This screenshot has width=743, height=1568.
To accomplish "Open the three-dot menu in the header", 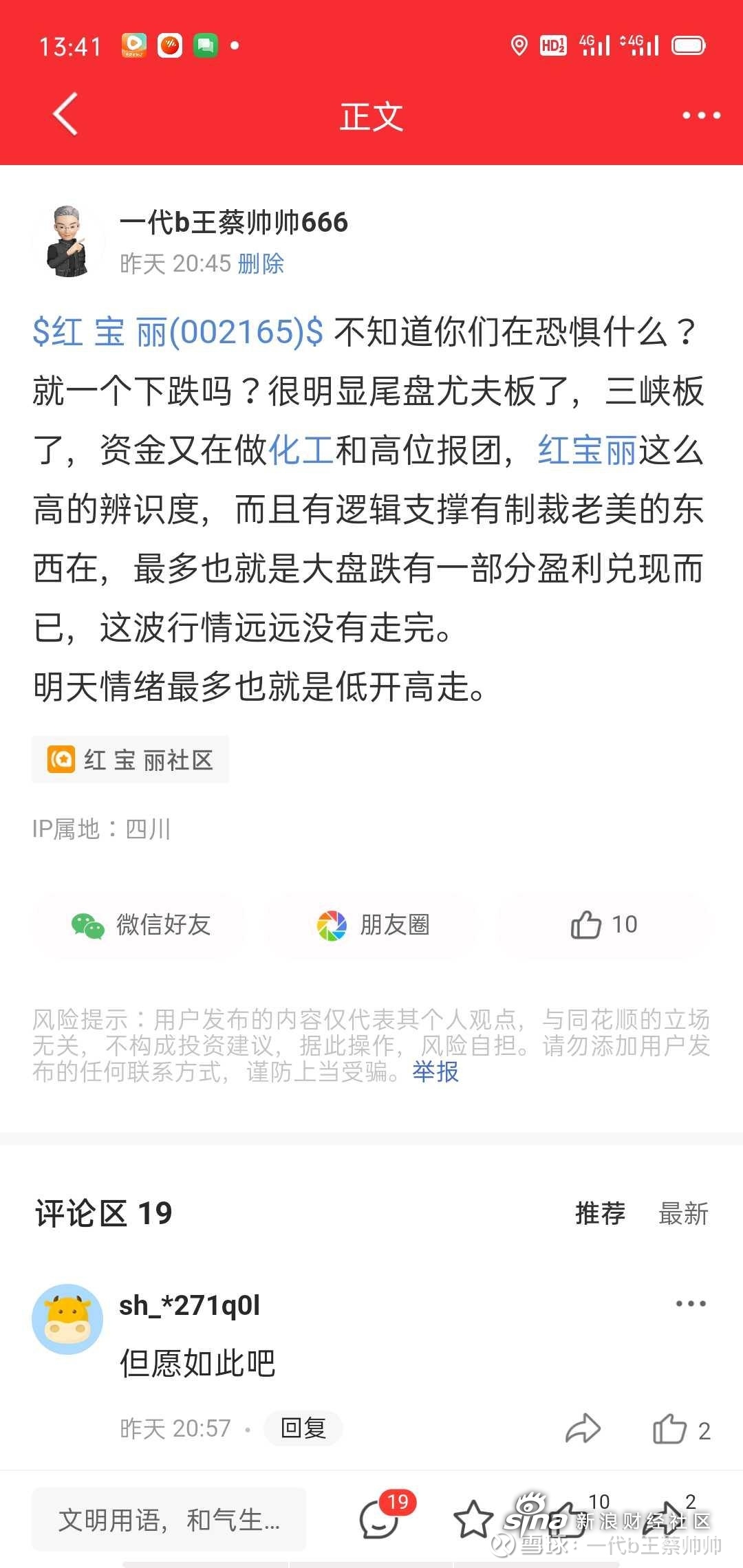I will pos(701,116).
